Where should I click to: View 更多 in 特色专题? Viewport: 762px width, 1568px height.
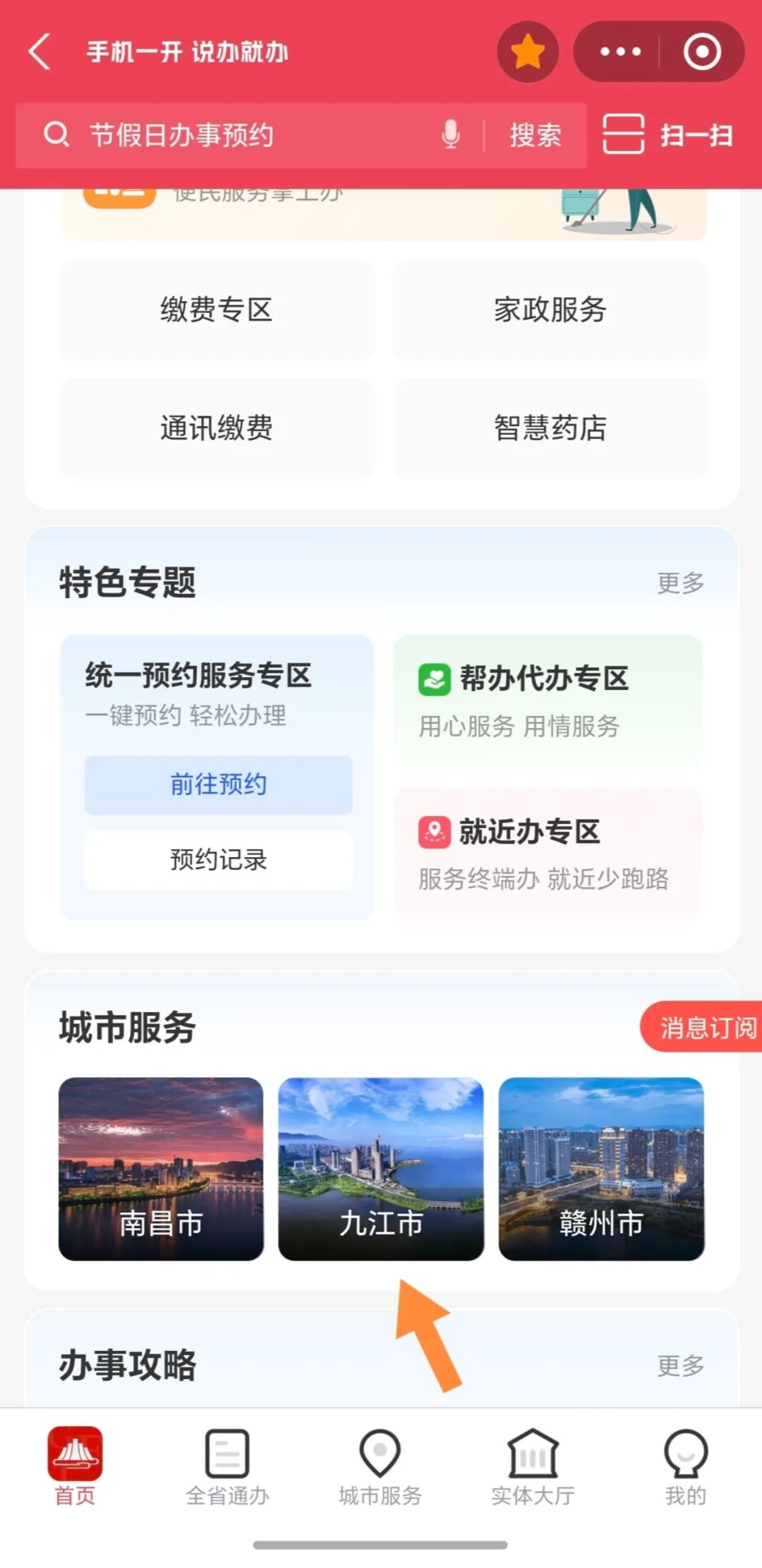coord(680,583)
